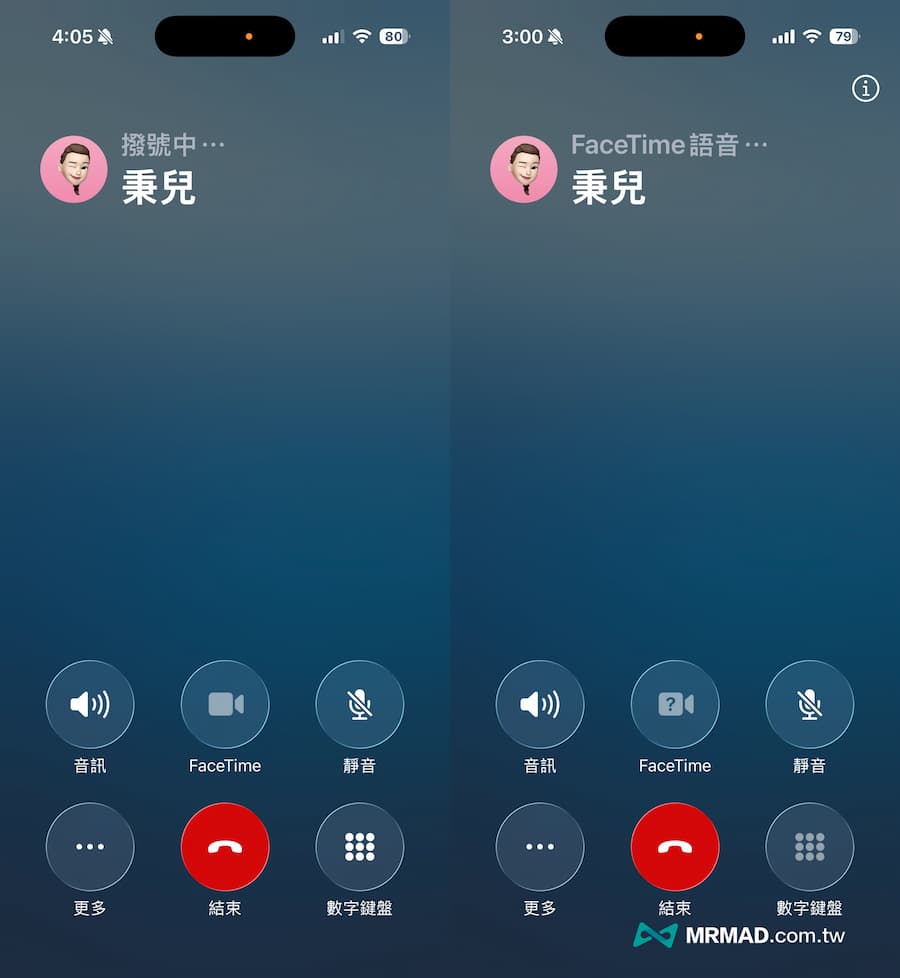Tap the FaceTime 語音 status label
900x978 pixels.
(x=665, y=144)
